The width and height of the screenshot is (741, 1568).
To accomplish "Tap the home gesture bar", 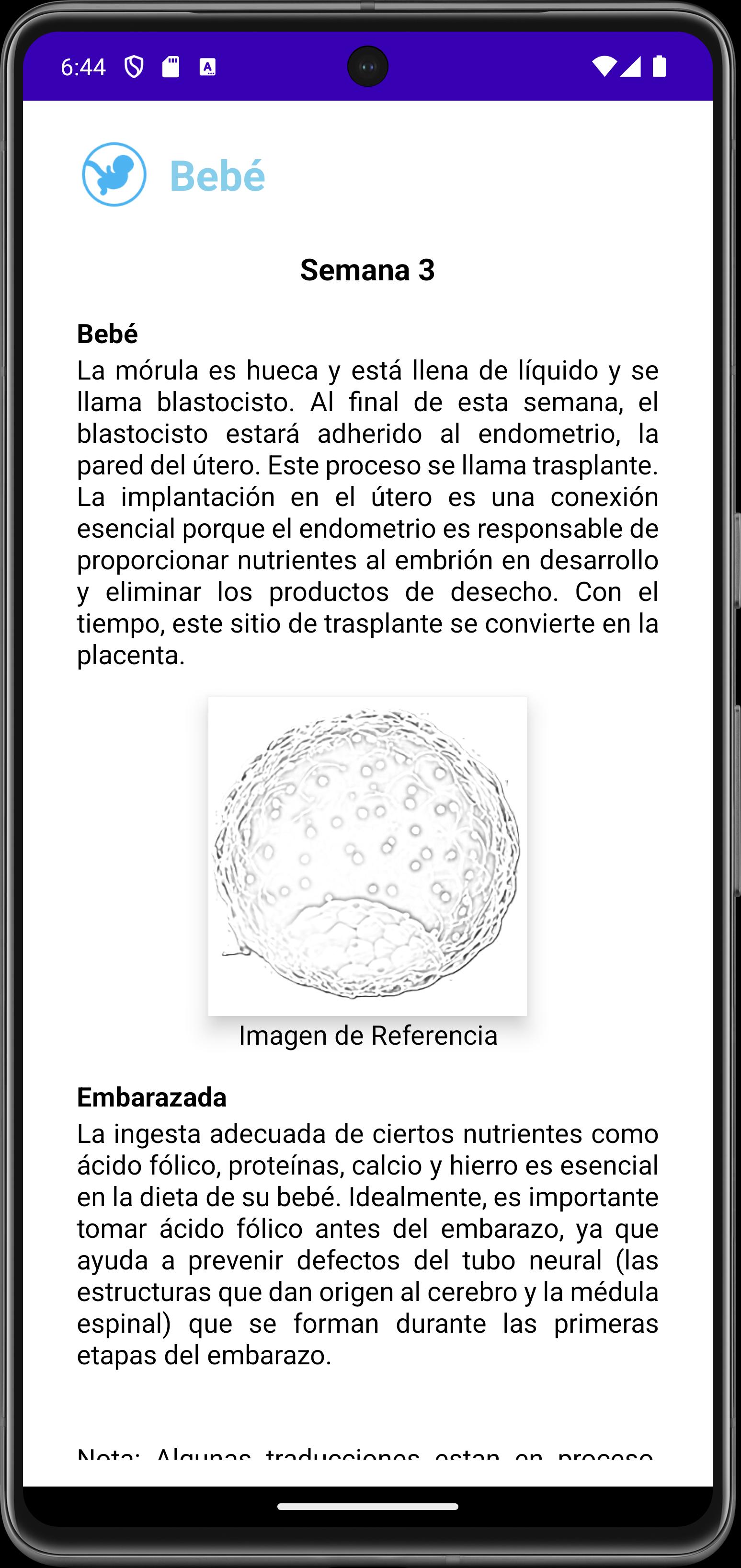I will 367,1507.
